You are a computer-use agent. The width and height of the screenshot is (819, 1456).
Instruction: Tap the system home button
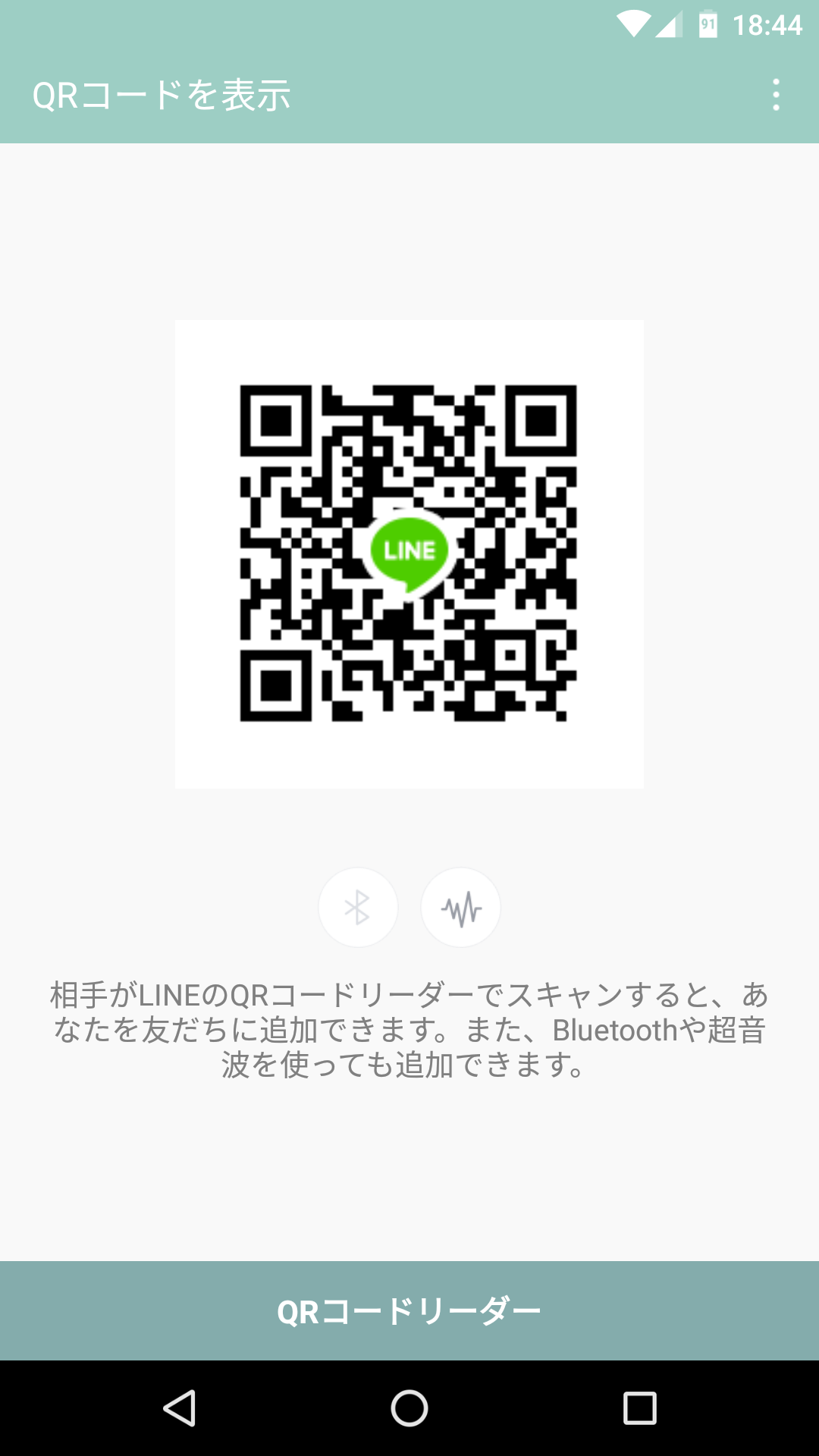coord(409,1408)
